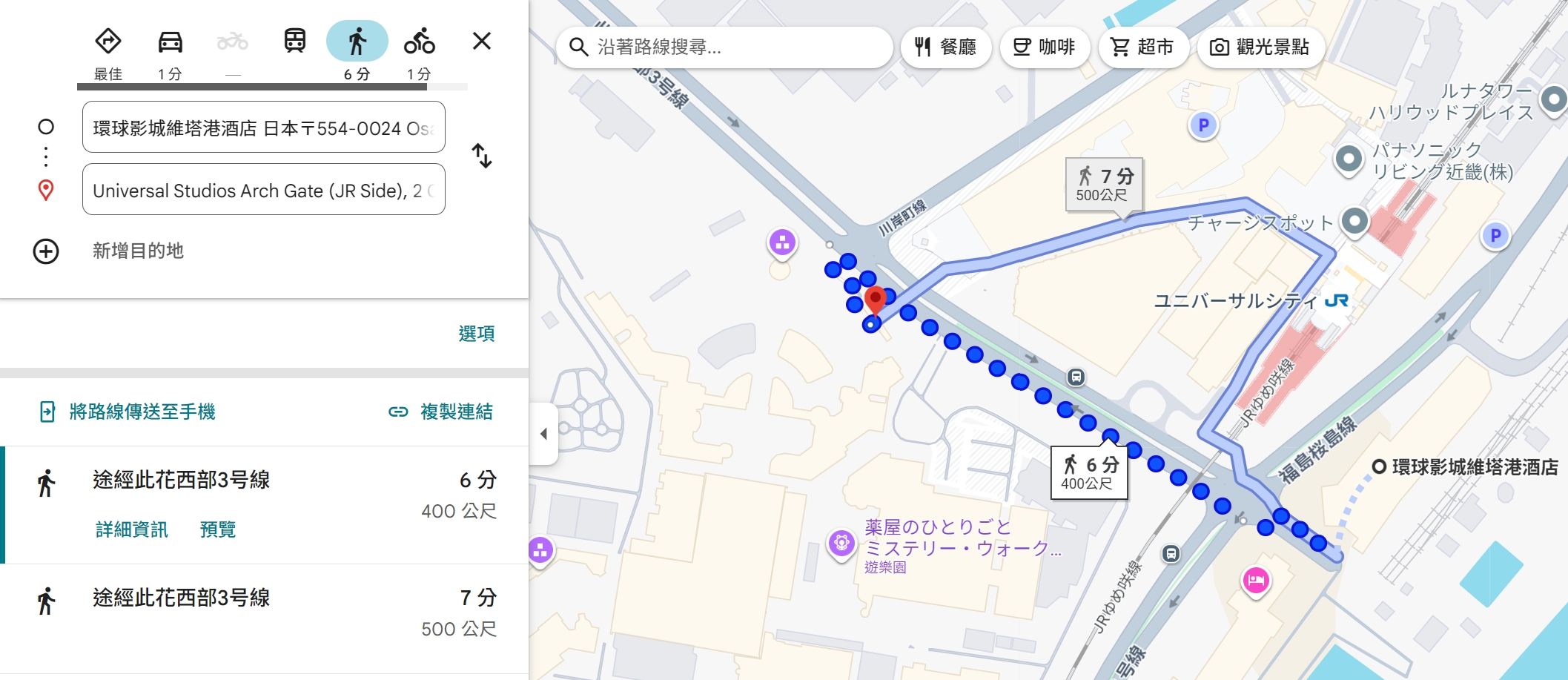The image size is (1568, 680).
Task: Edit the Universal Studios Arch Gate destination field
Action: [x=263, y=190]
